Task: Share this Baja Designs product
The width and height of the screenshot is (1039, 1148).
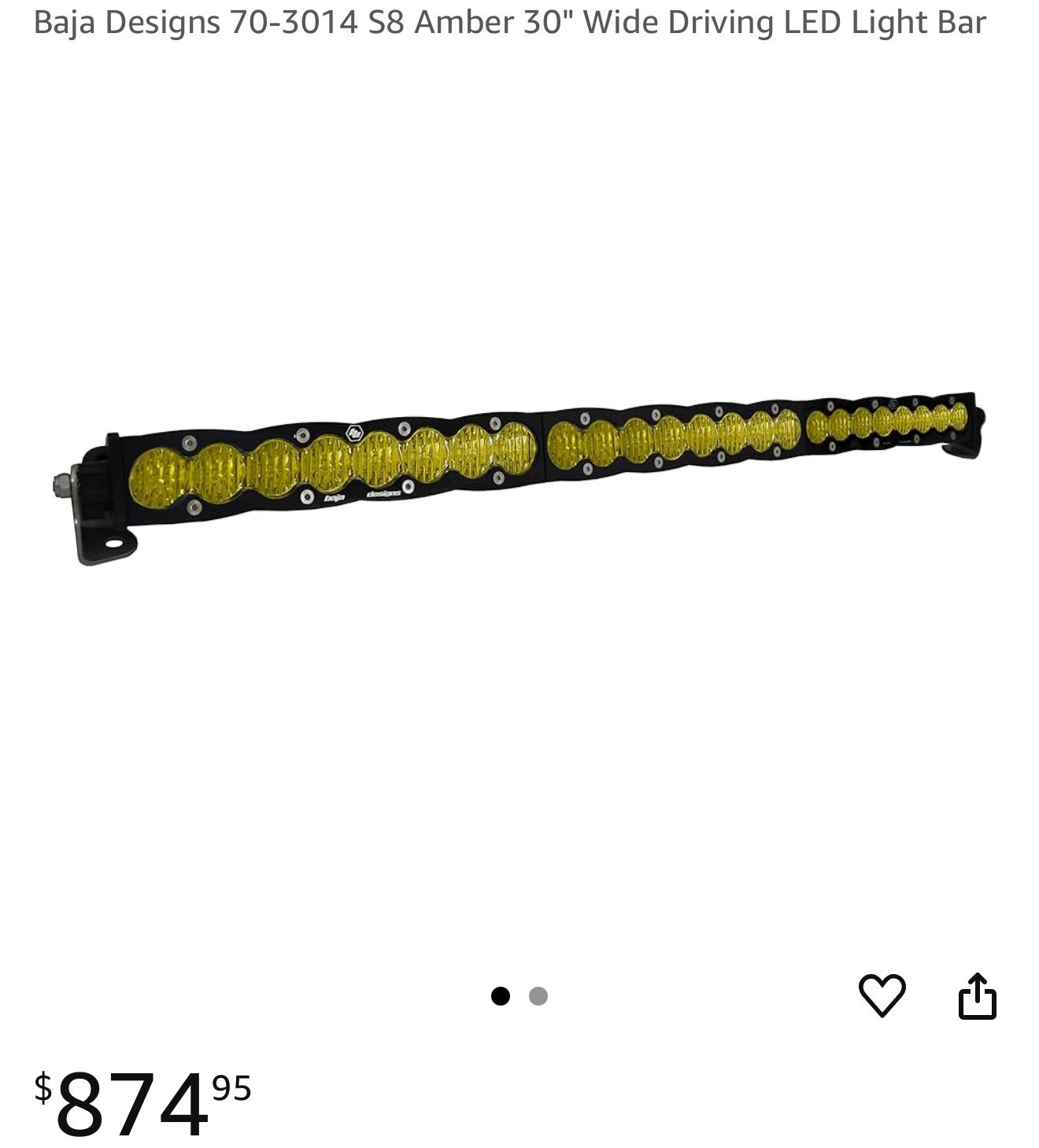Action: [x=977, y=996]
